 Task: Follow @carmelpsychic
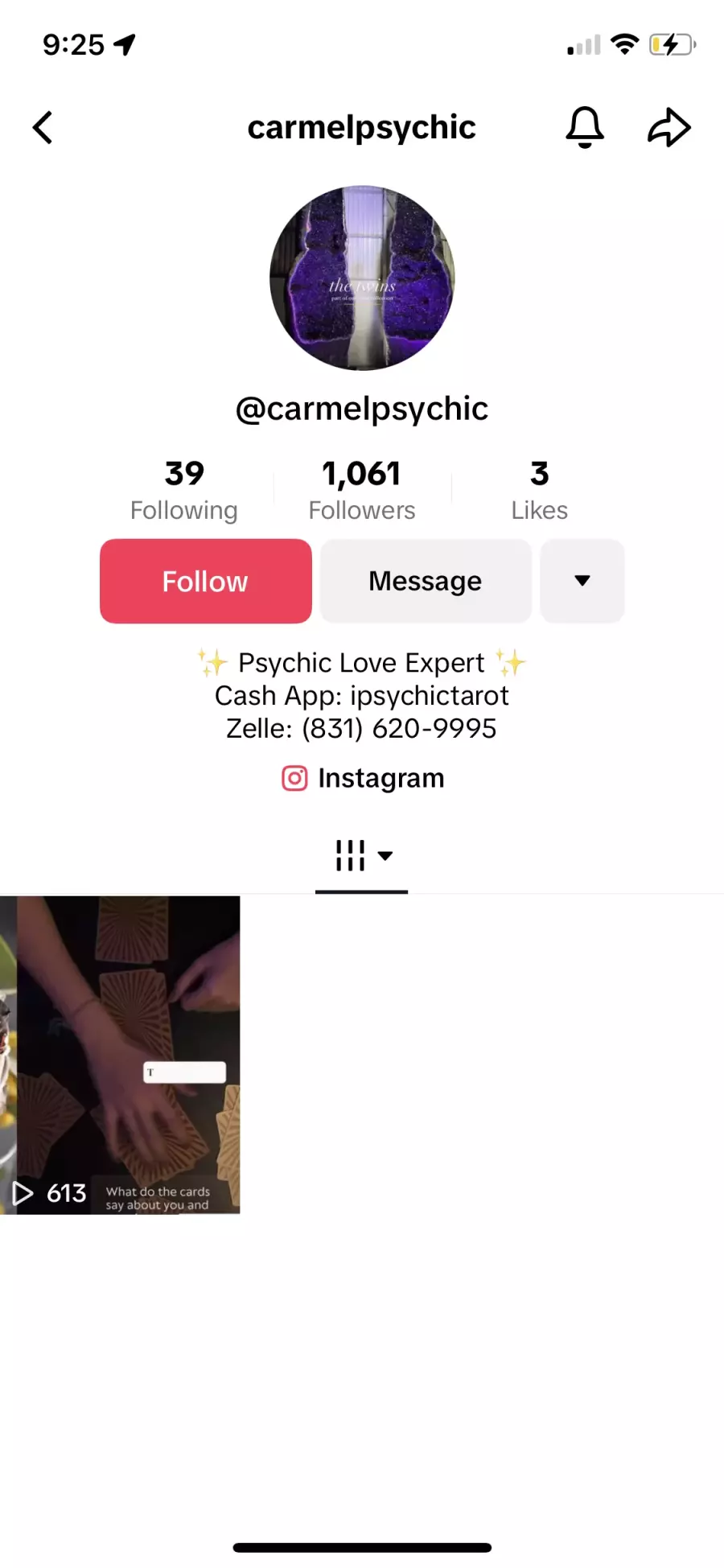[x=206, y=581]
